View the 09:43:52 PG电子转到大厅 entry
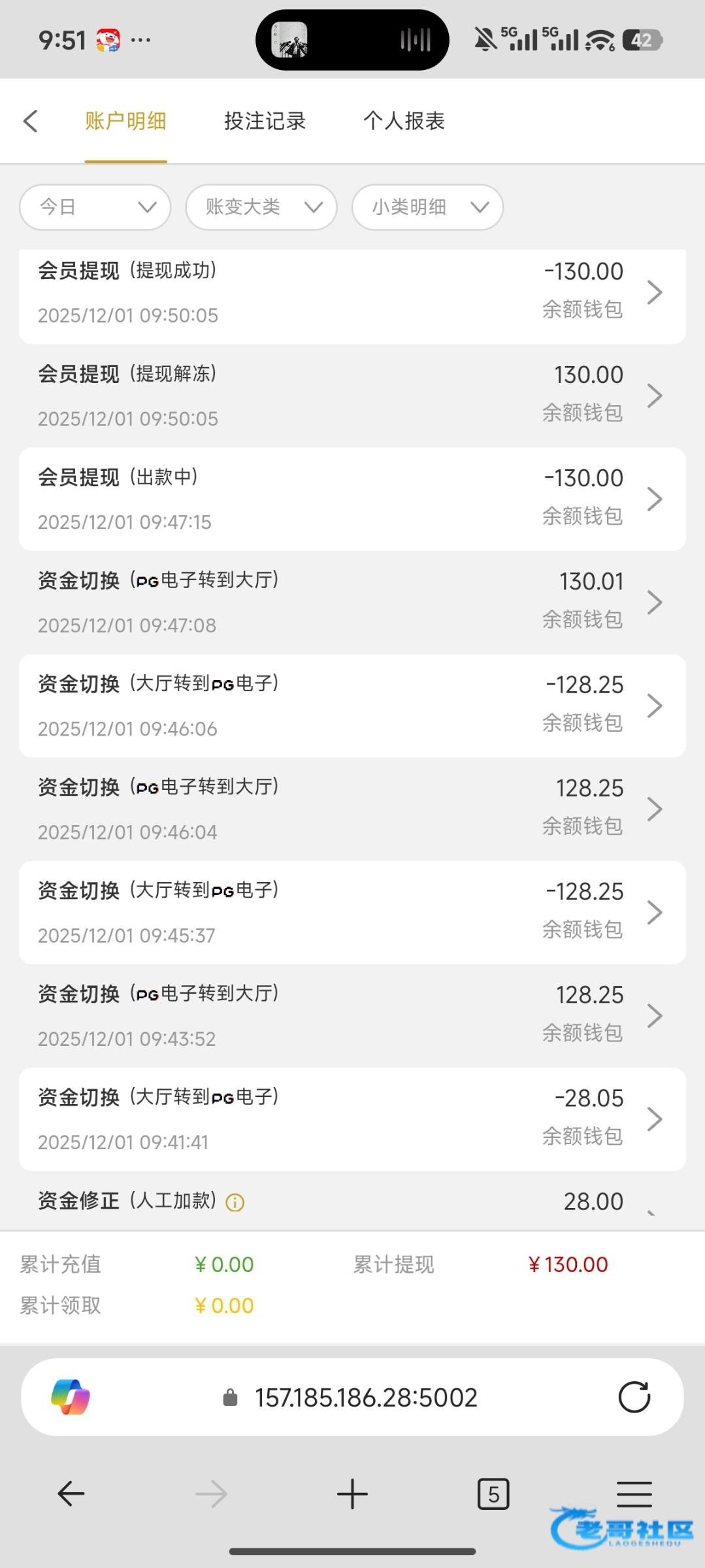This screenshot has height=1568, width=705. pyautogui.click(x=352, y=1015)
